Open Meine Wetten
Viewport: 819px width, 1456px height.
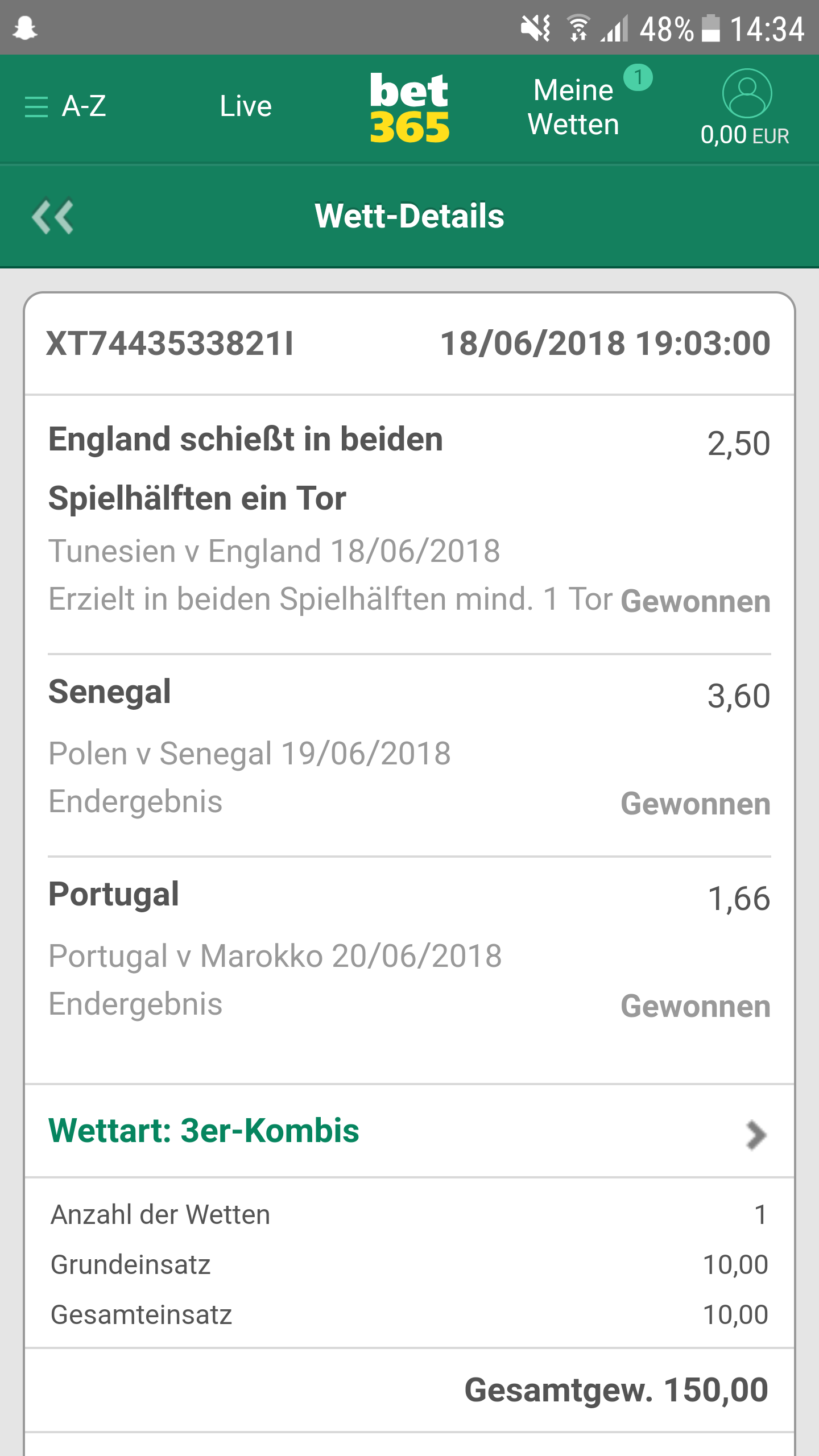click(x=574, y=107)
